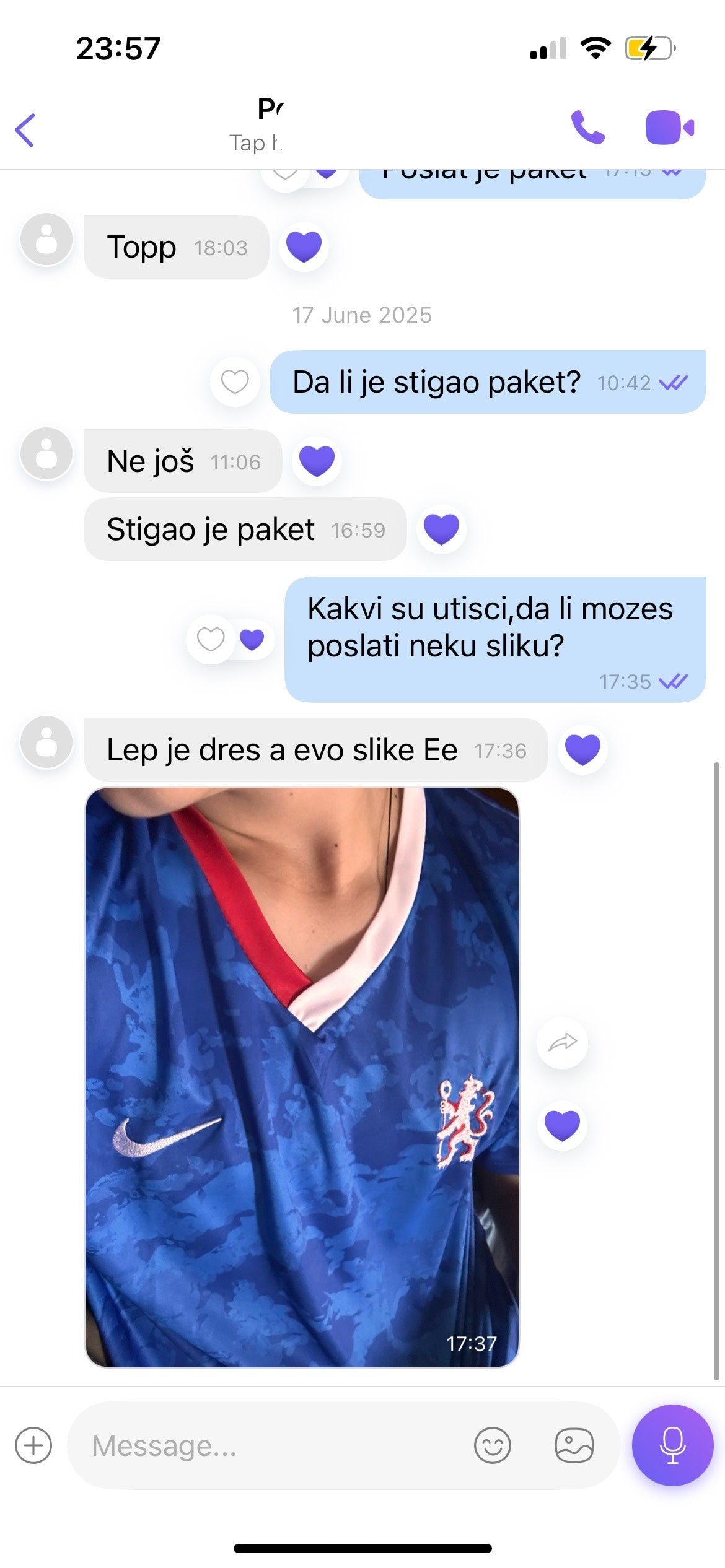
Task: Open the sender avatar beside 'Topp'
Action: pyautogui.click(x=46, y=239)
